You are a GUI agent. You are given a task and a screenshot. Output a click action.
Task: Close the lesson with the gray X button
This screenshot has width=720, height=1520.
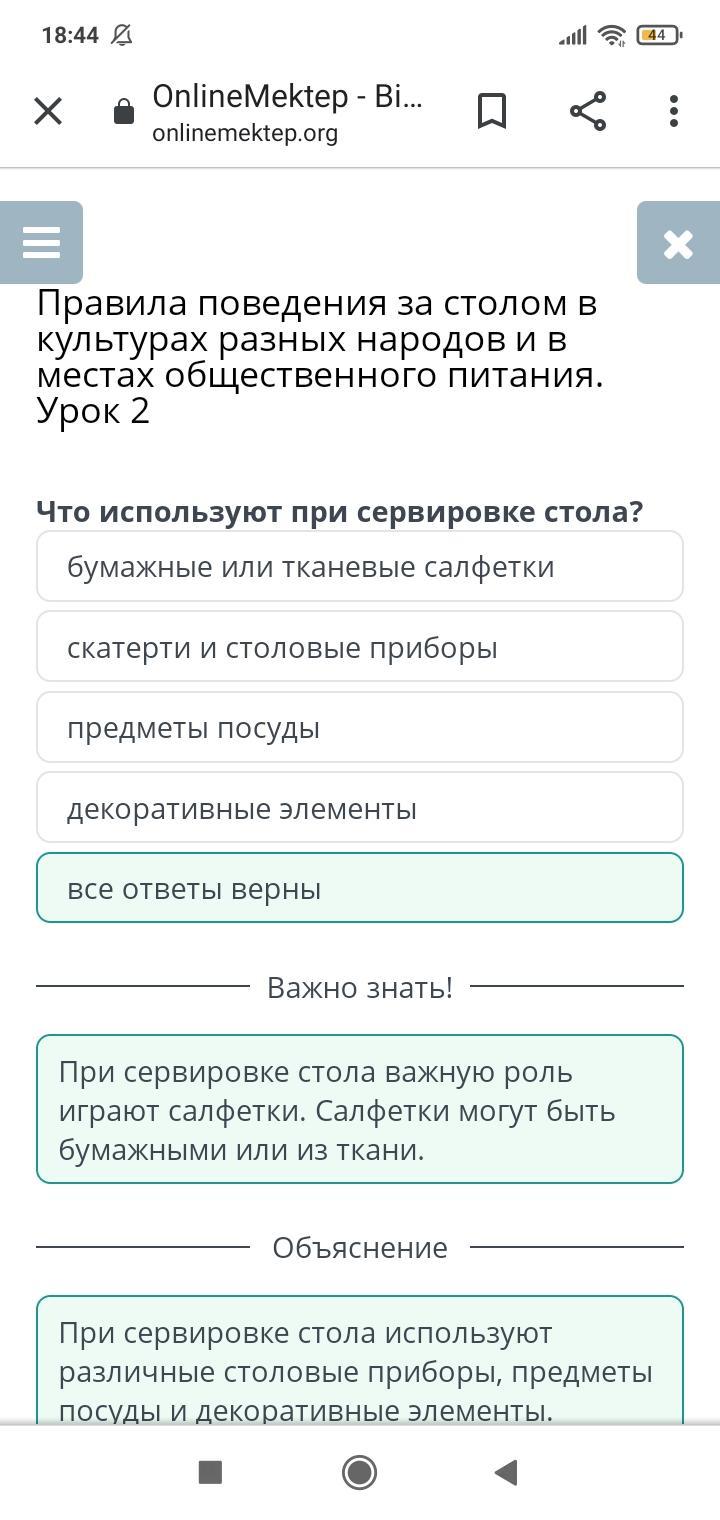point(678,243)
